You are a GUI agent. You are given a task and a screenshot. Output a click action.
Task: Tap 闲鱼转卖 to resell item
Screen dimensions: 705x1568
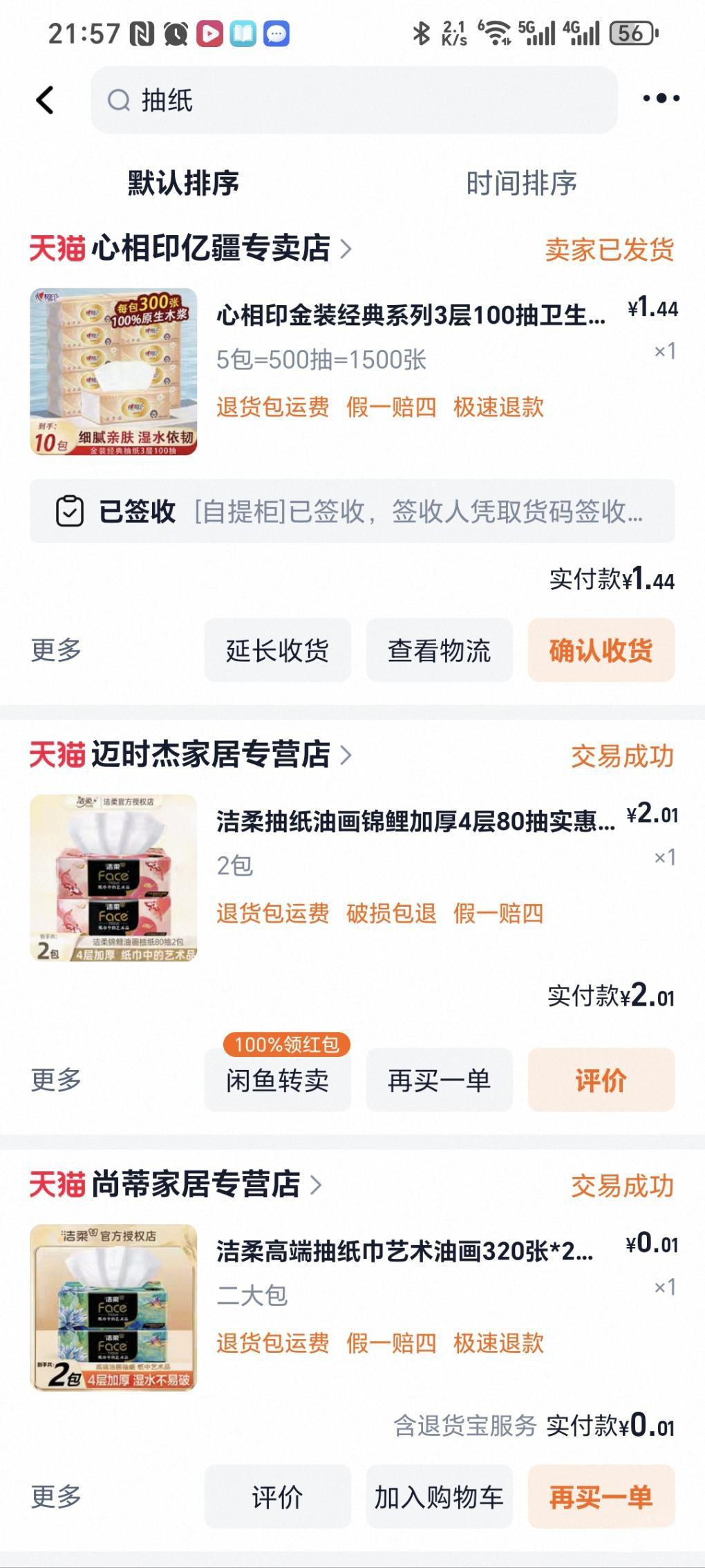(277, 1080)
